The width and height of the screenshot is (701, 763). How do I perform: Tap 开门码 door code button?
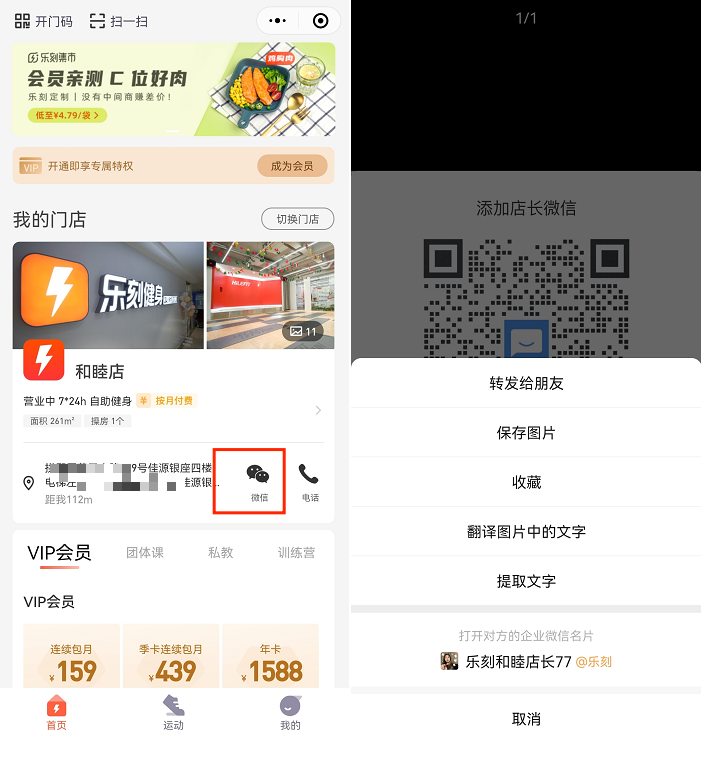43,21
